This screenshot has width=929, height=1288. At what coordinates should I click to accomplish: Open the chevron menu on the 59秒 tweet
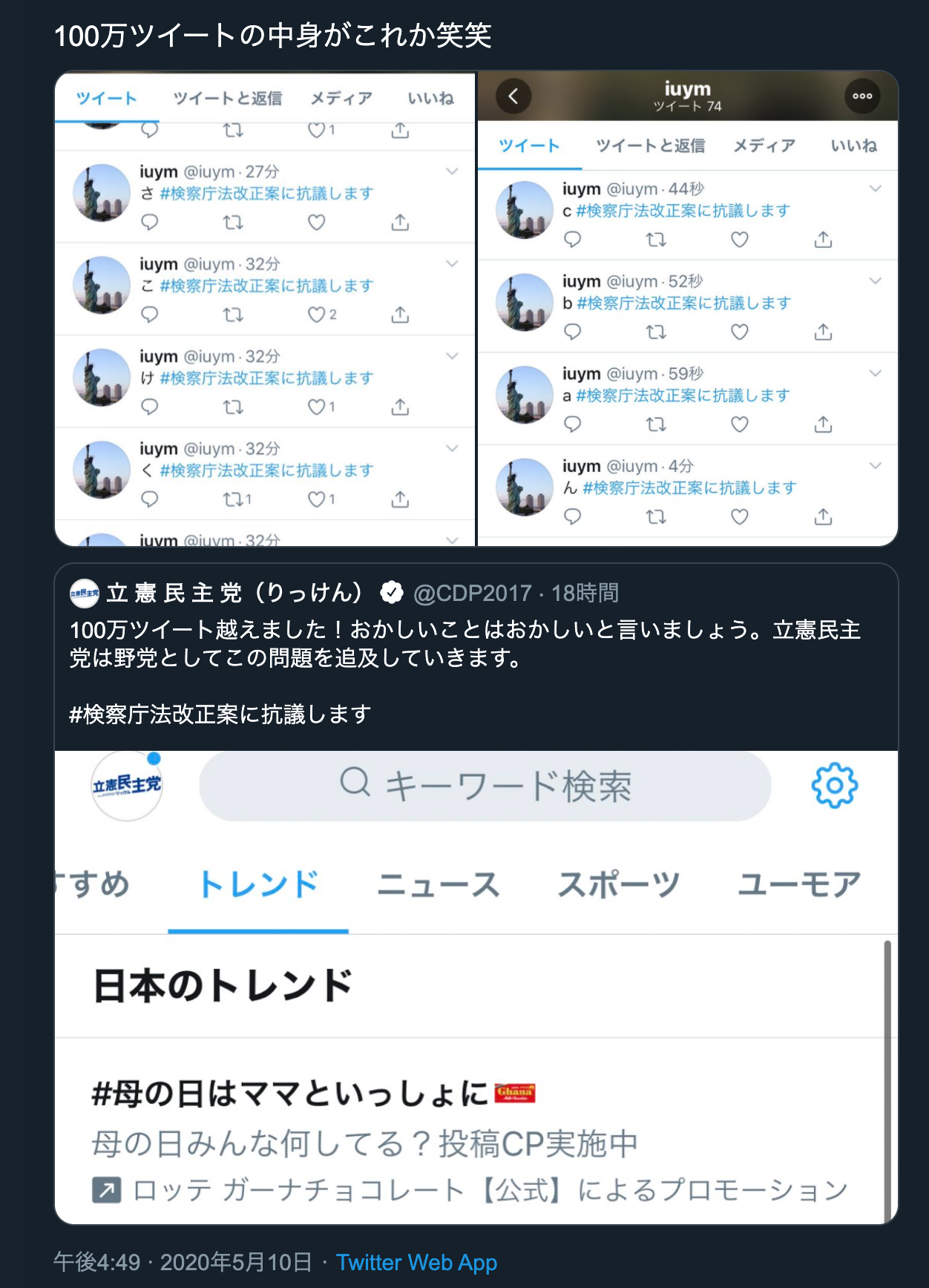pyautogui.click(x=873, y=374)
